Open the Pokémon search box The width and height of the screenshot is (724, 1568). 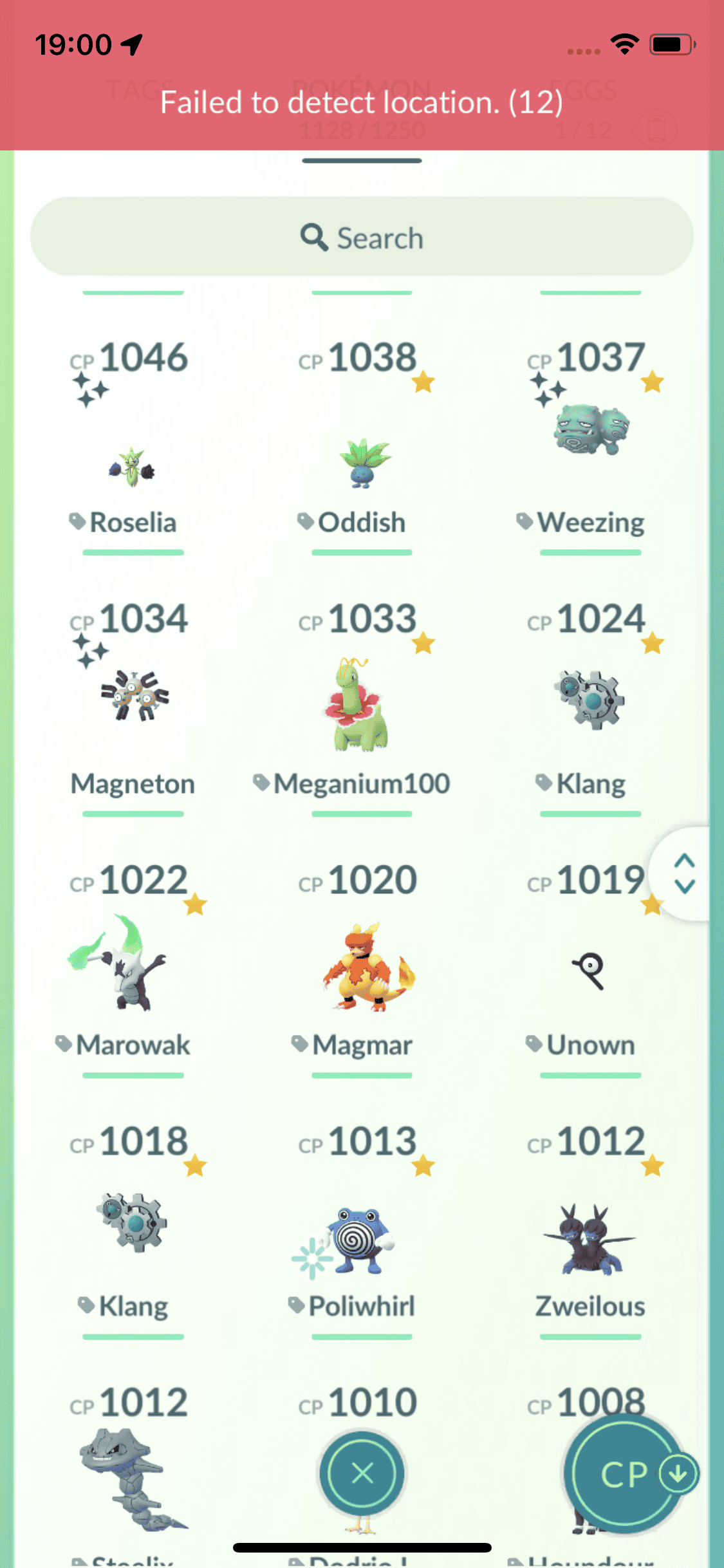(362, 238)
